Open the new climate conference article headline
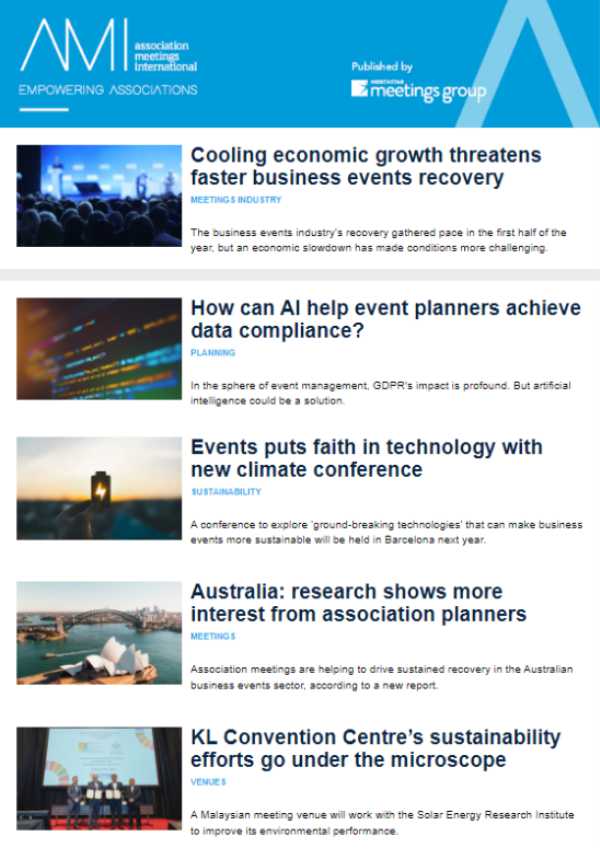Image resolution: width=600 pixels, height=849 pixels. [366, 458]
